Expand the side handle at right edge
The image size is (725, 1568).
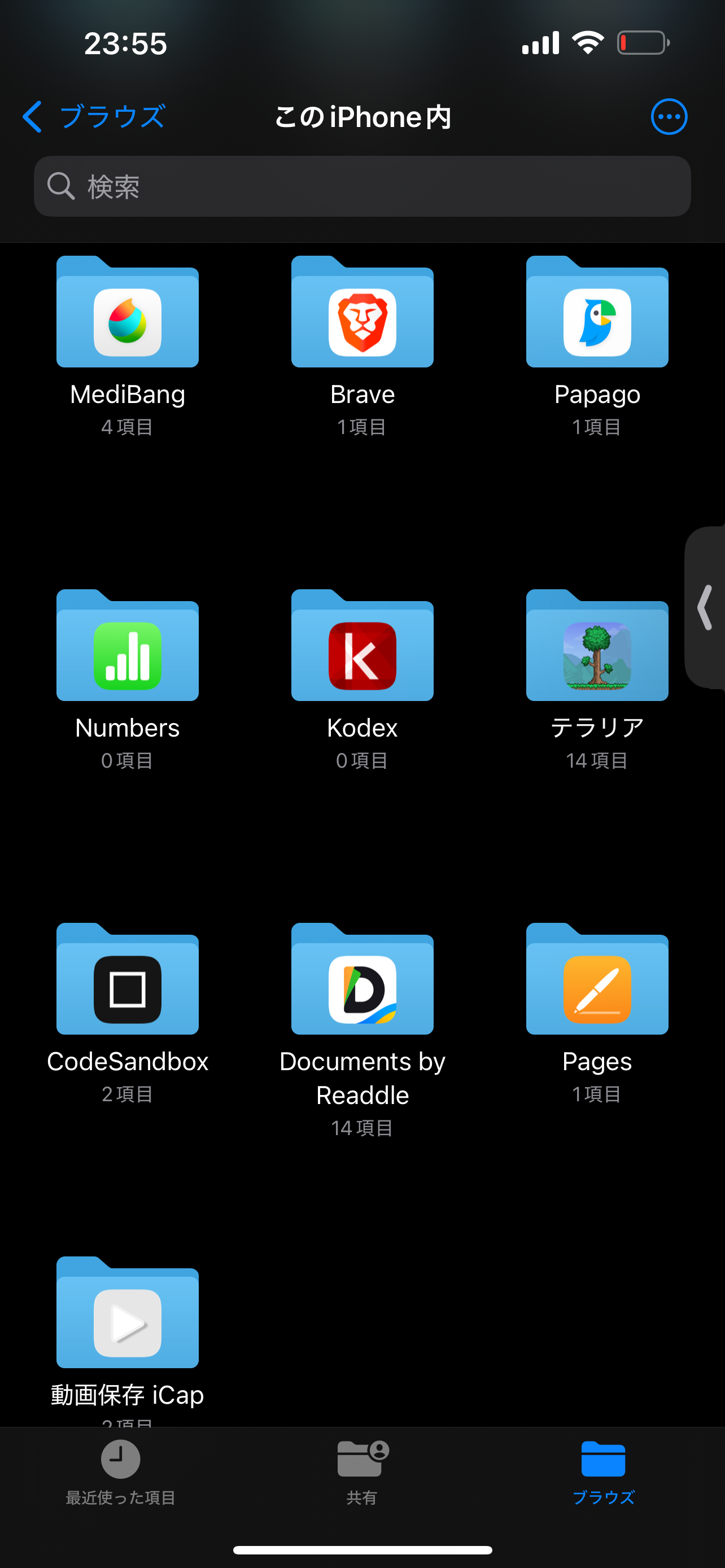[706, 607]
